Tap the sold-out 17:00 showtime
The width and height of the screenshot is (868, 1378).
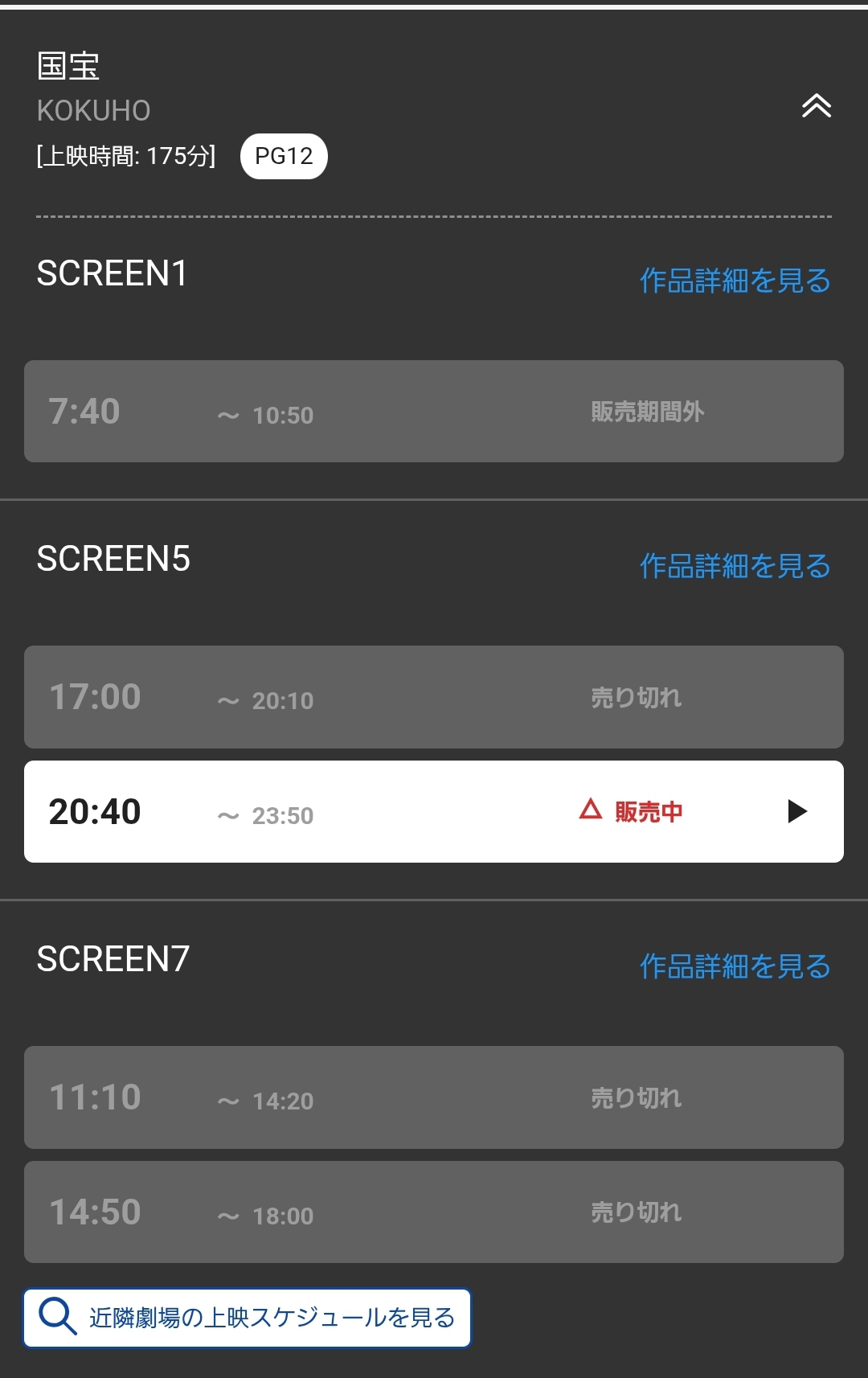pyautogui.click(x=434, y=697)
